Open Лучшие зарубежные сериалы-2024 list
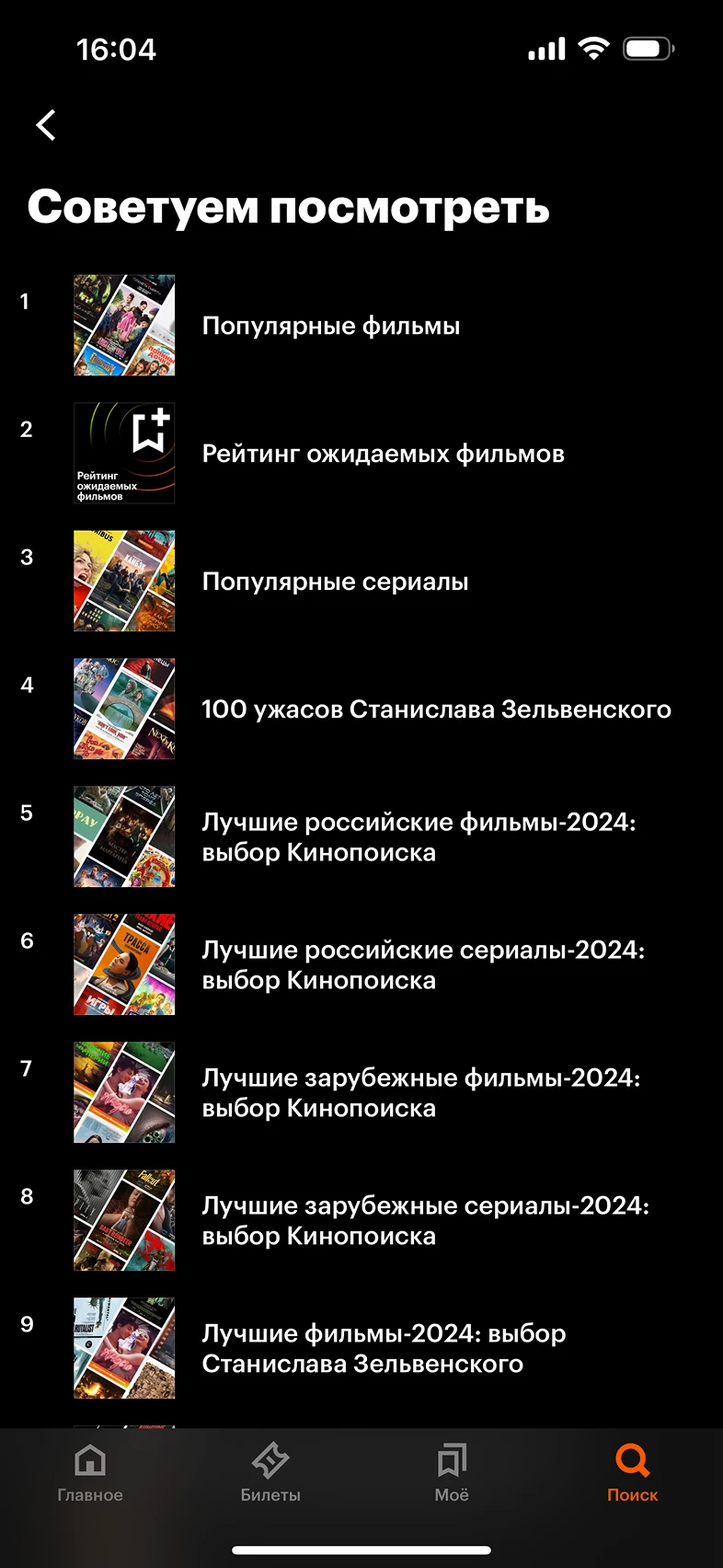This screenshot has width=723, height=1568. (x=425, y=1220)
